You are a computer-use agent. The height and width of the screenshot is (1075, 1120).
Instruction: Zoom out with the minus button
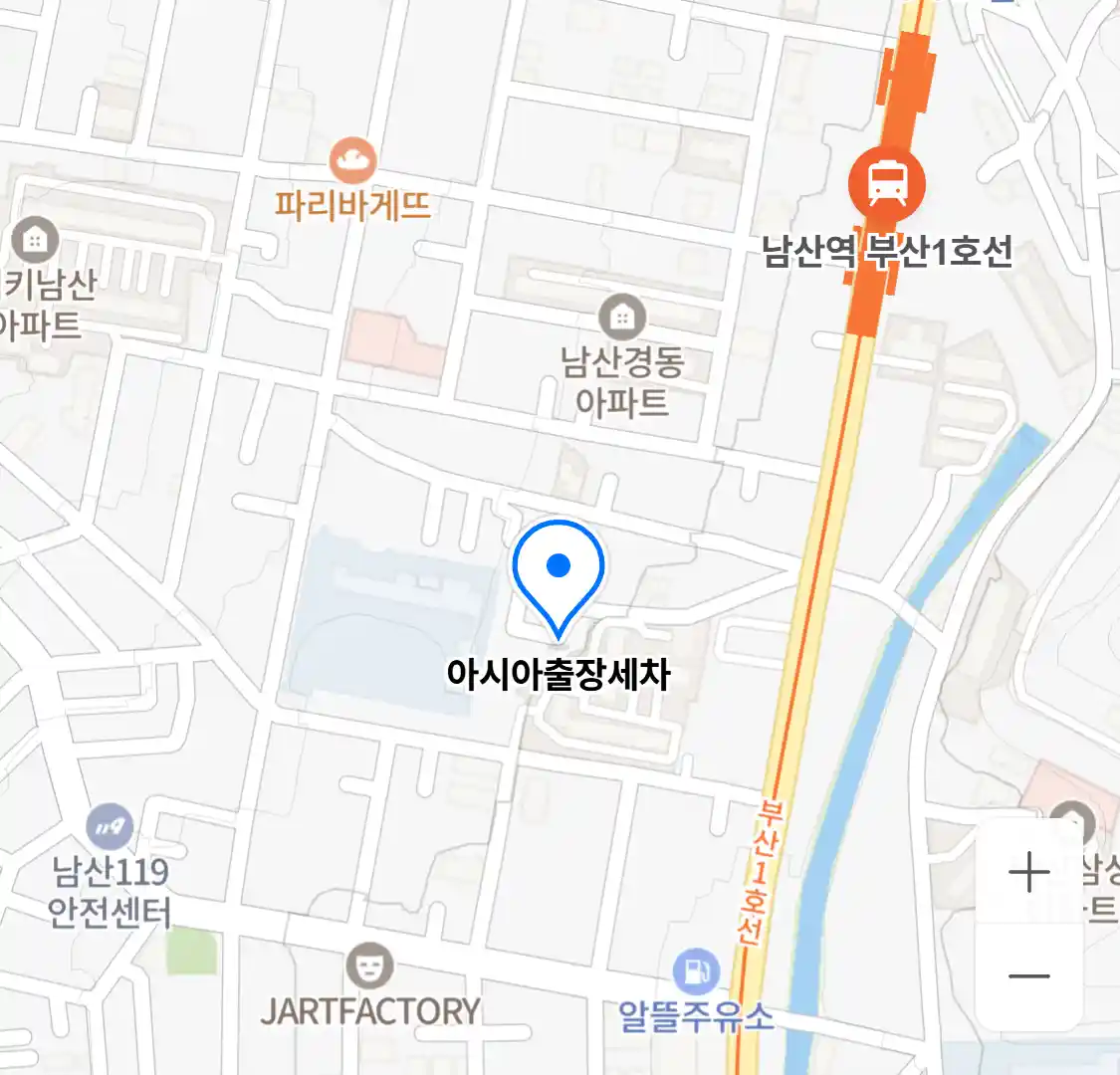pyautogui.click(x=1028, y=975)
